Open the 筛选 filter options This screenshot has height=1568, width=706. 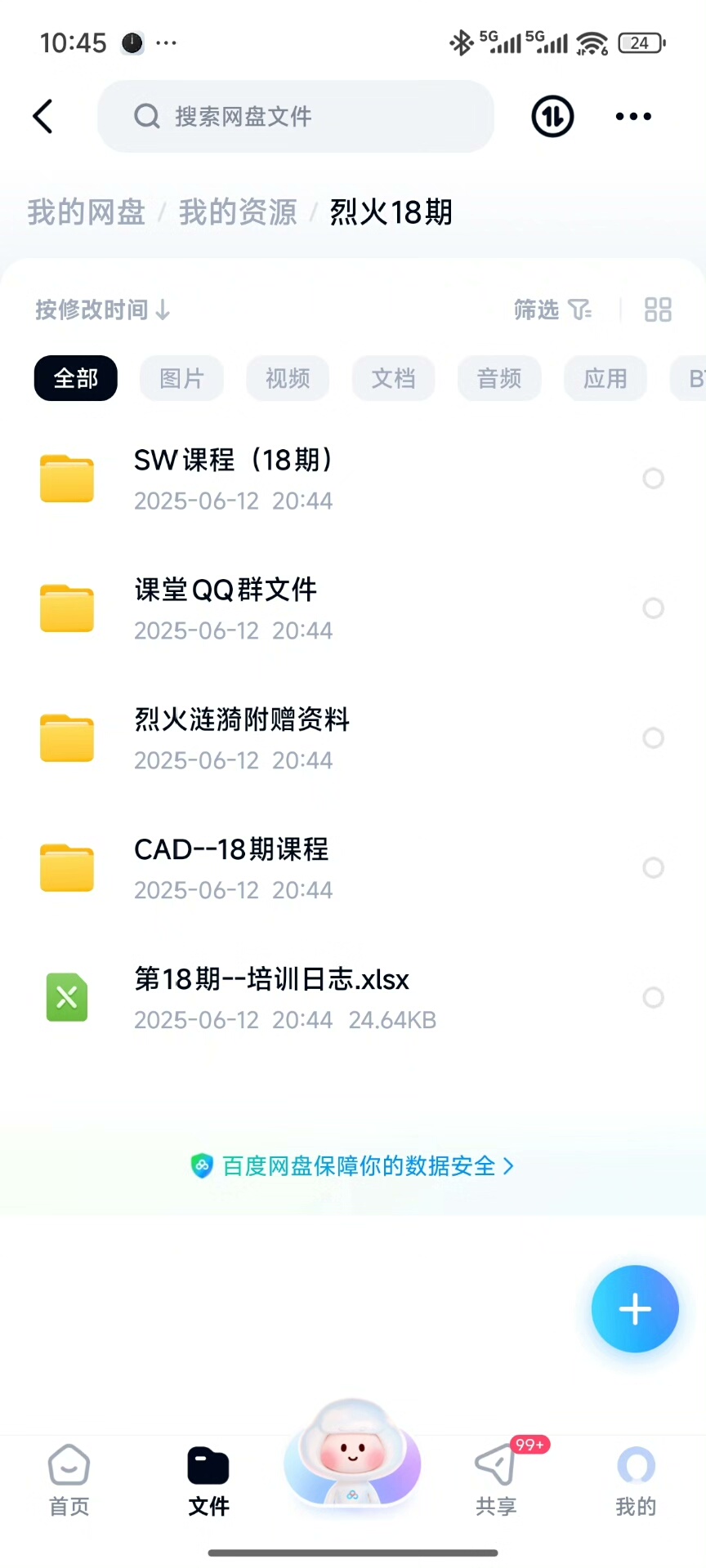(552, 310)
